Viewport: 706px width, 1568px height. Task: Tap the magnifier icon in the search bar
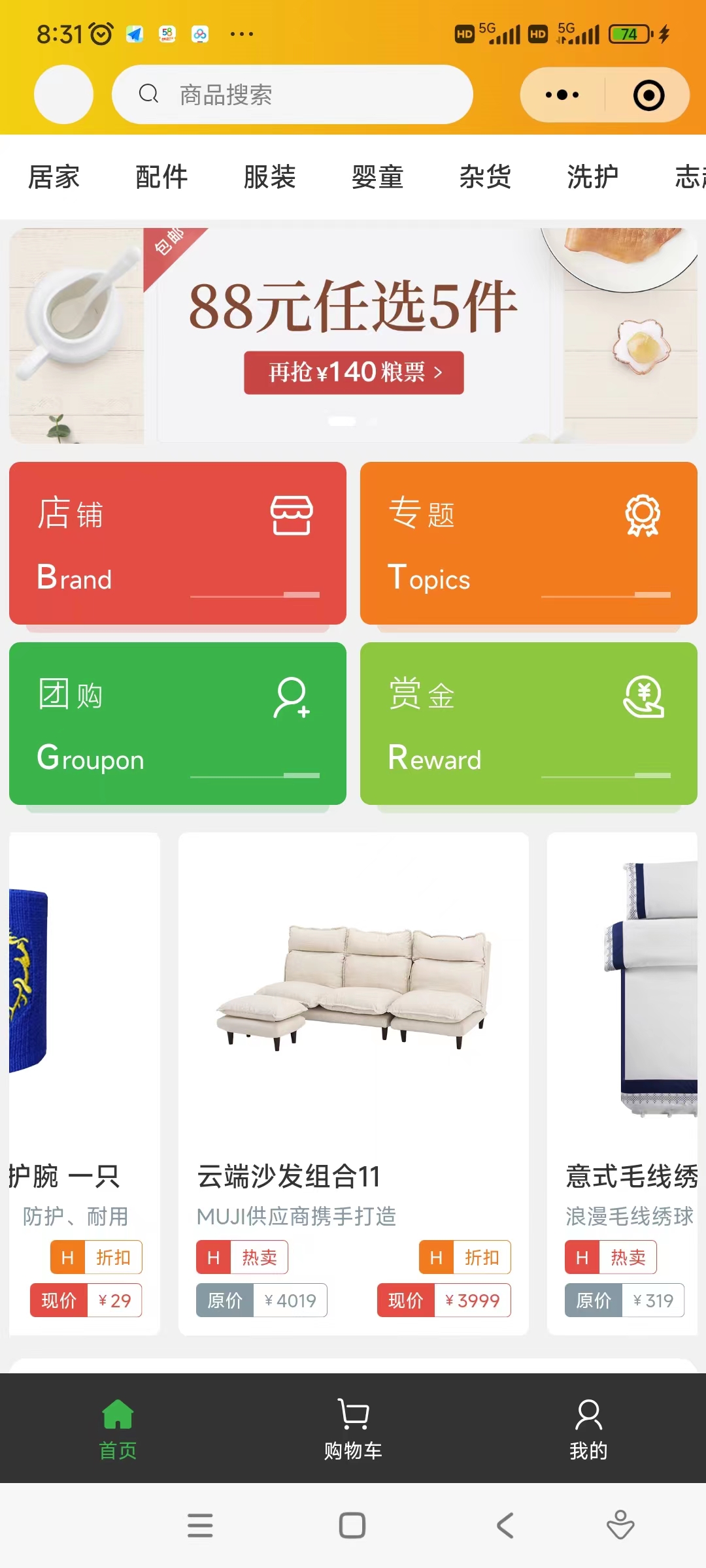pyautogui.click(x=149, y=94)
